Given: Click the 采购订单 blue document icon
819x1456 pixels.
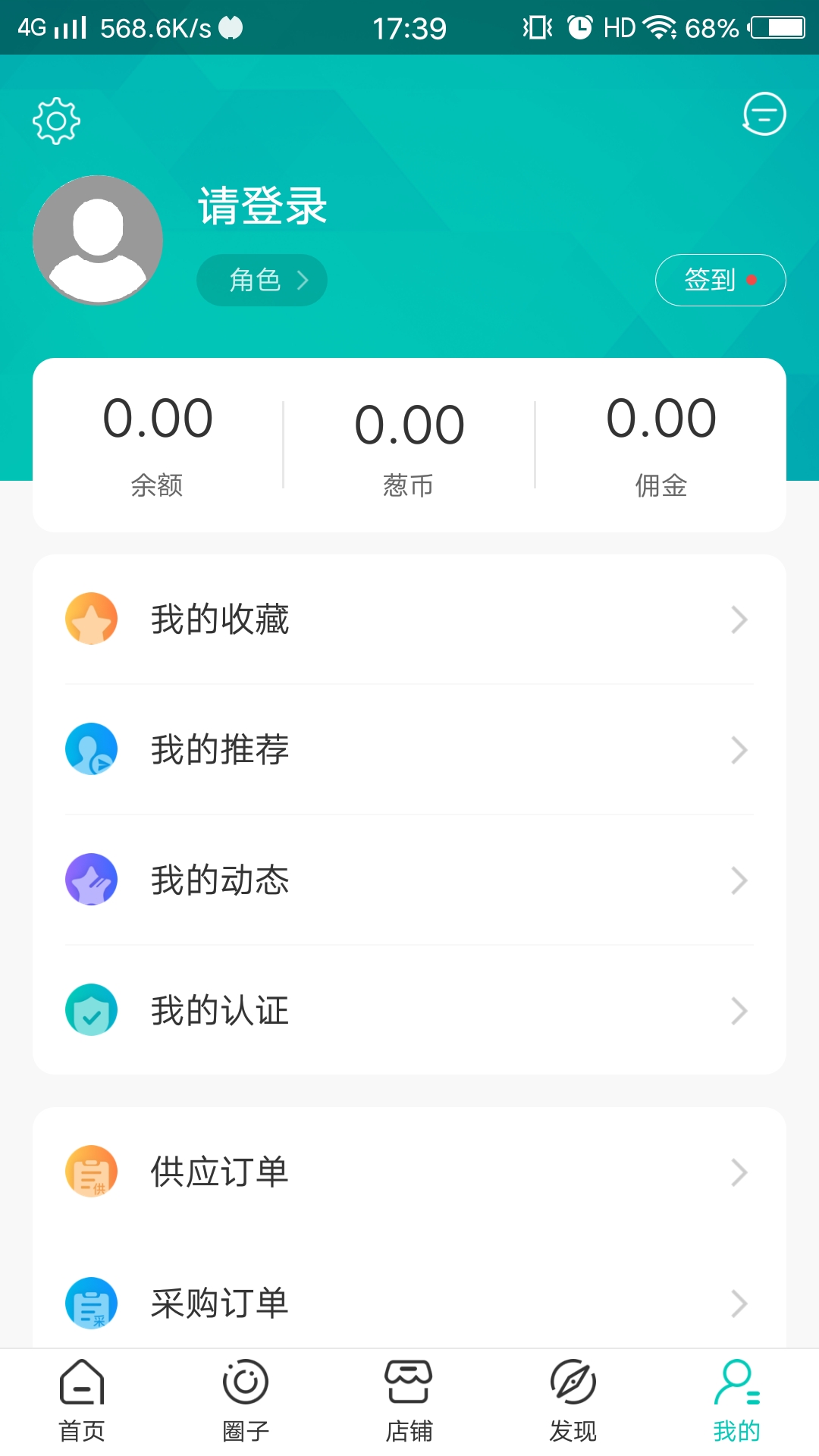Looking at the screenshot, I should 91,1302.
